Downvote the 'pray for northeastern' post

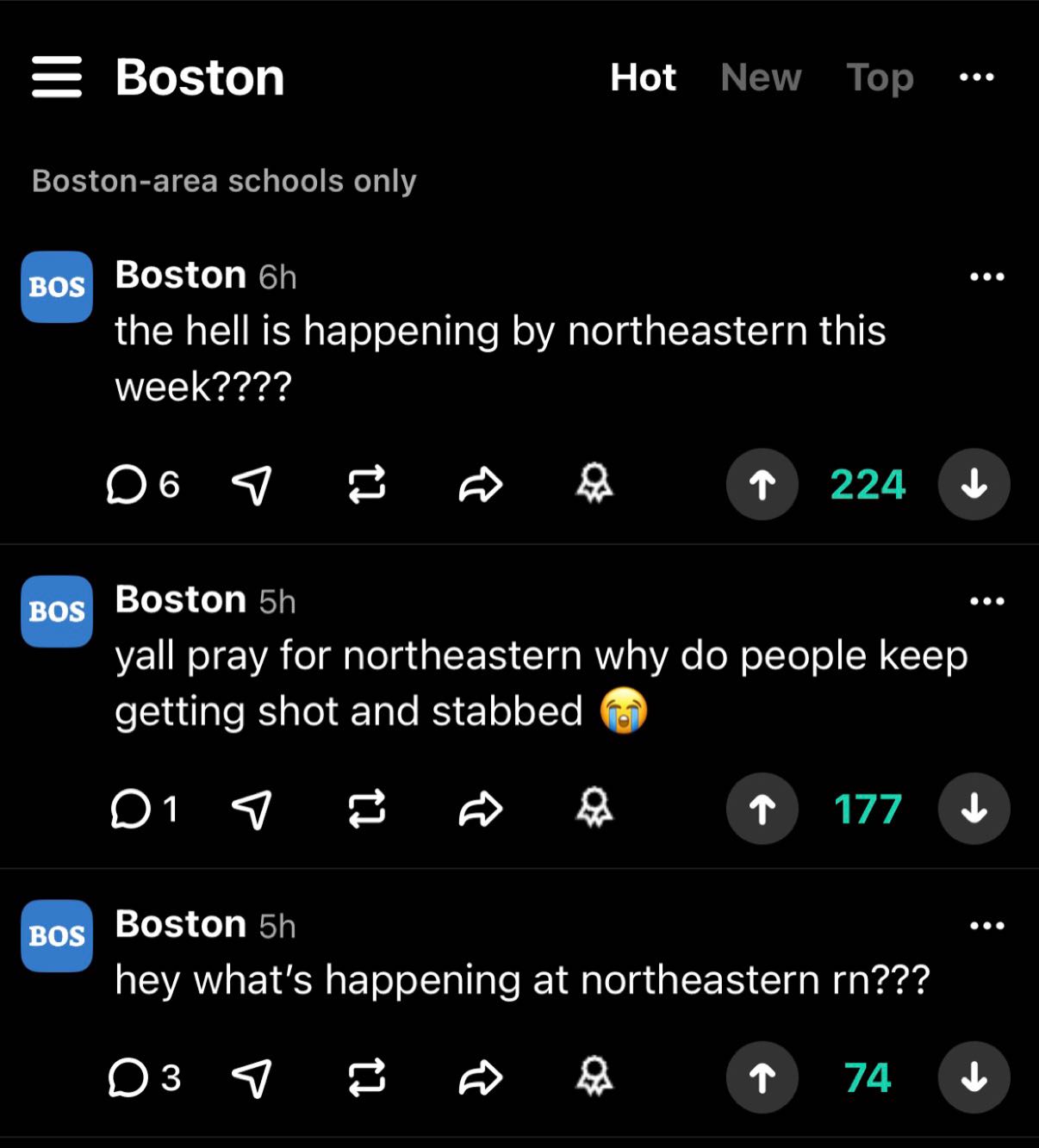pyautogui.click(x=974, y=809)
